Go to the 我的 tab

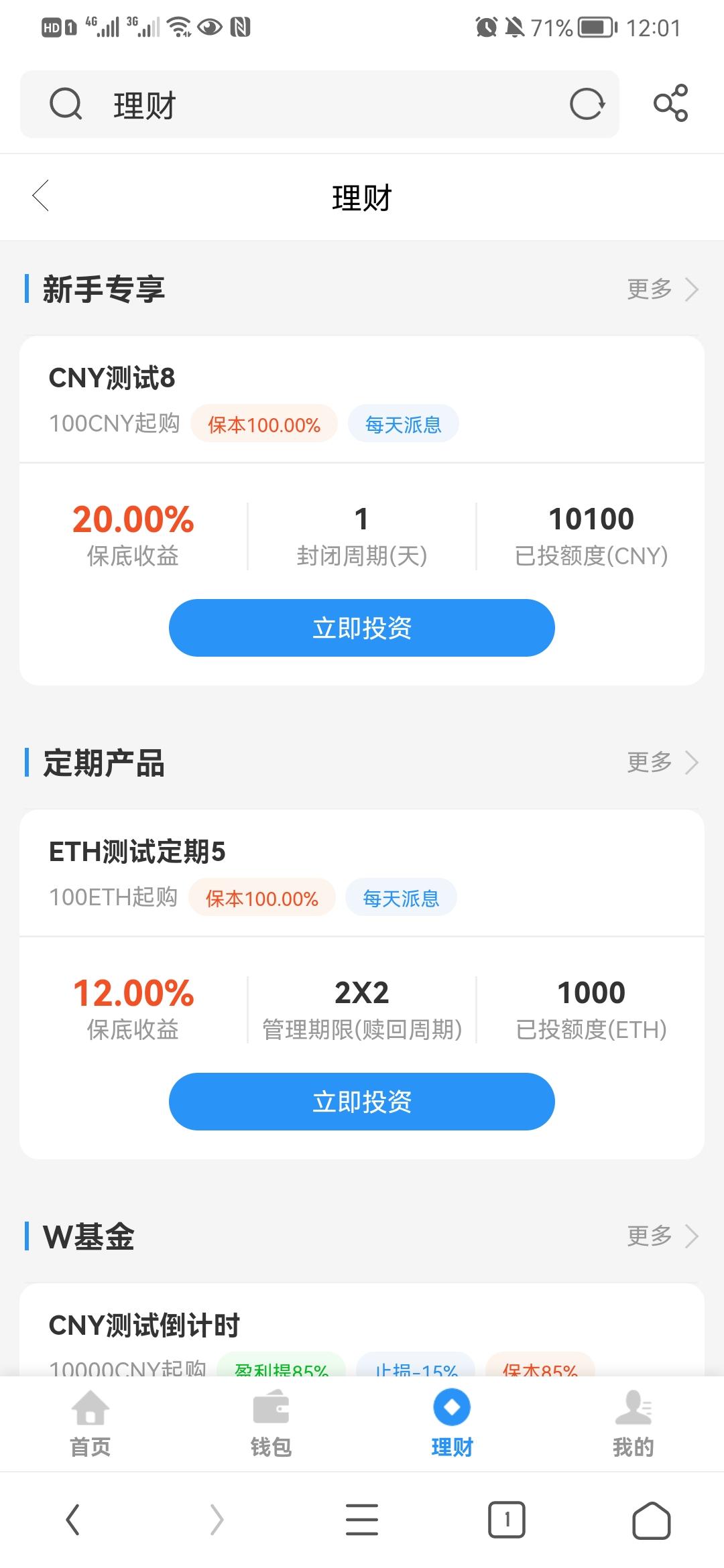click(633, 1425)
